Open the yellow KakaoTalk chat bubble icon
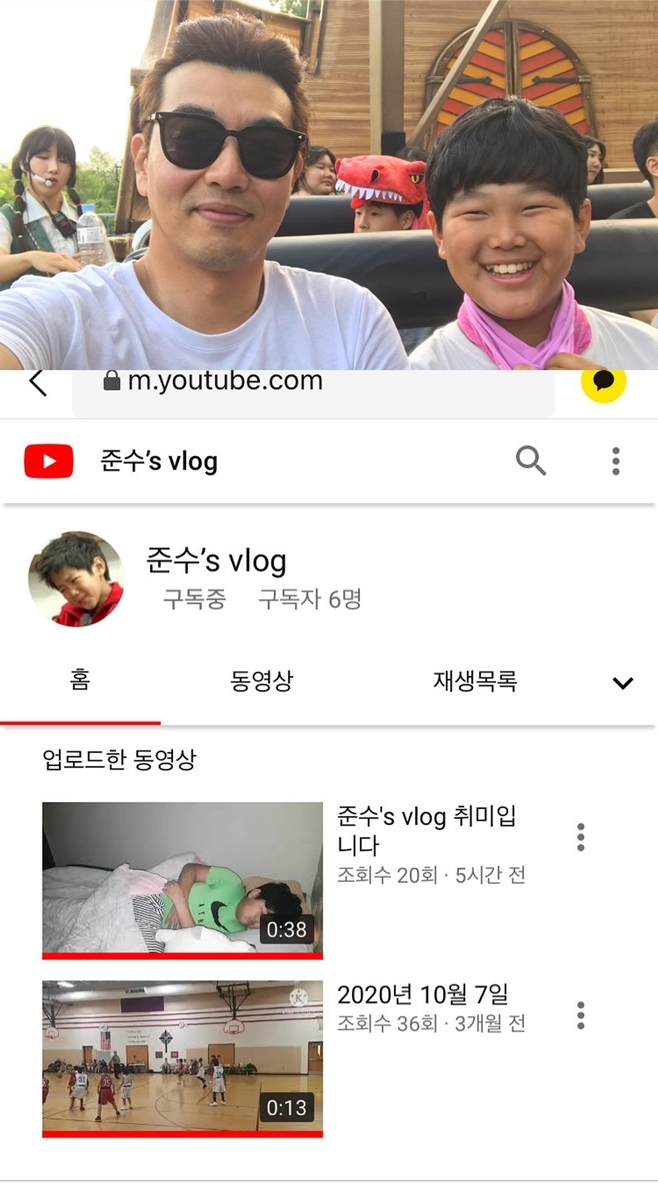Screen dimensions: 658x1192 [604, 382]
